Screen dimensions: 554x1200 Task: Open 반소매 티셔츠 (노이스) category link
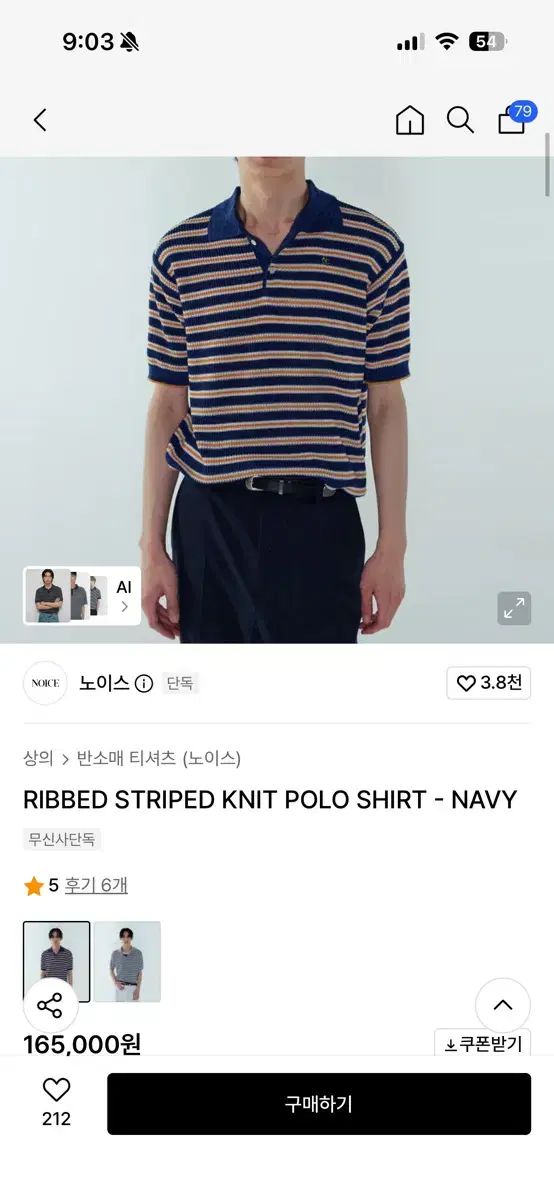click(x=159, y=758)
